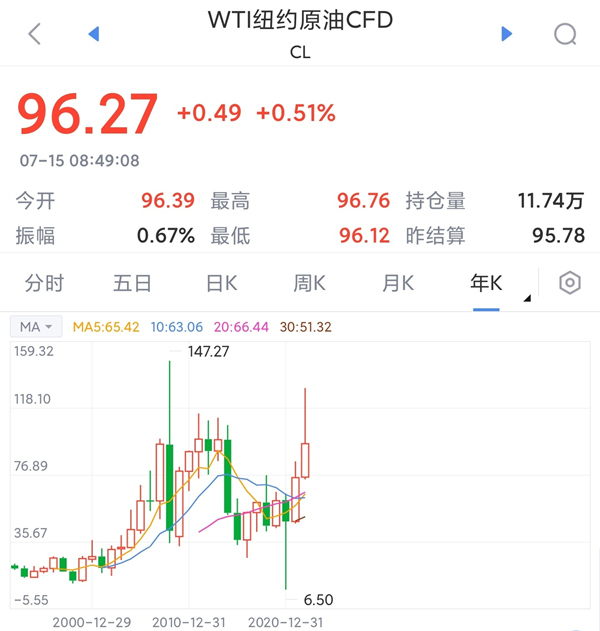Tap the 年K yearly chart tab
Screen dimensions: 600x631
coord(487,283)
